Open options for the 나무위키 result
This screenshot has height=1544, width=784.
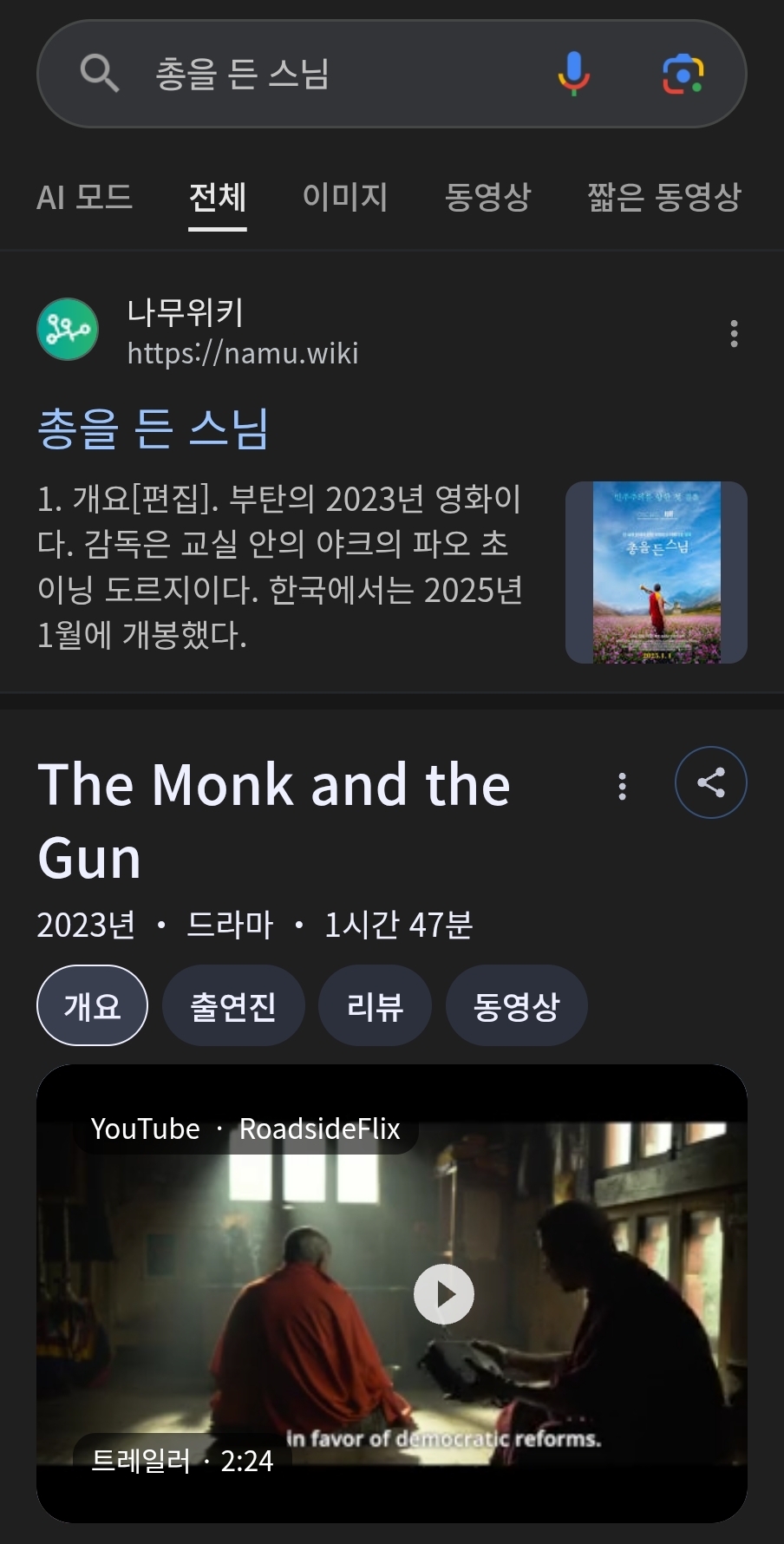pos(734,333)
